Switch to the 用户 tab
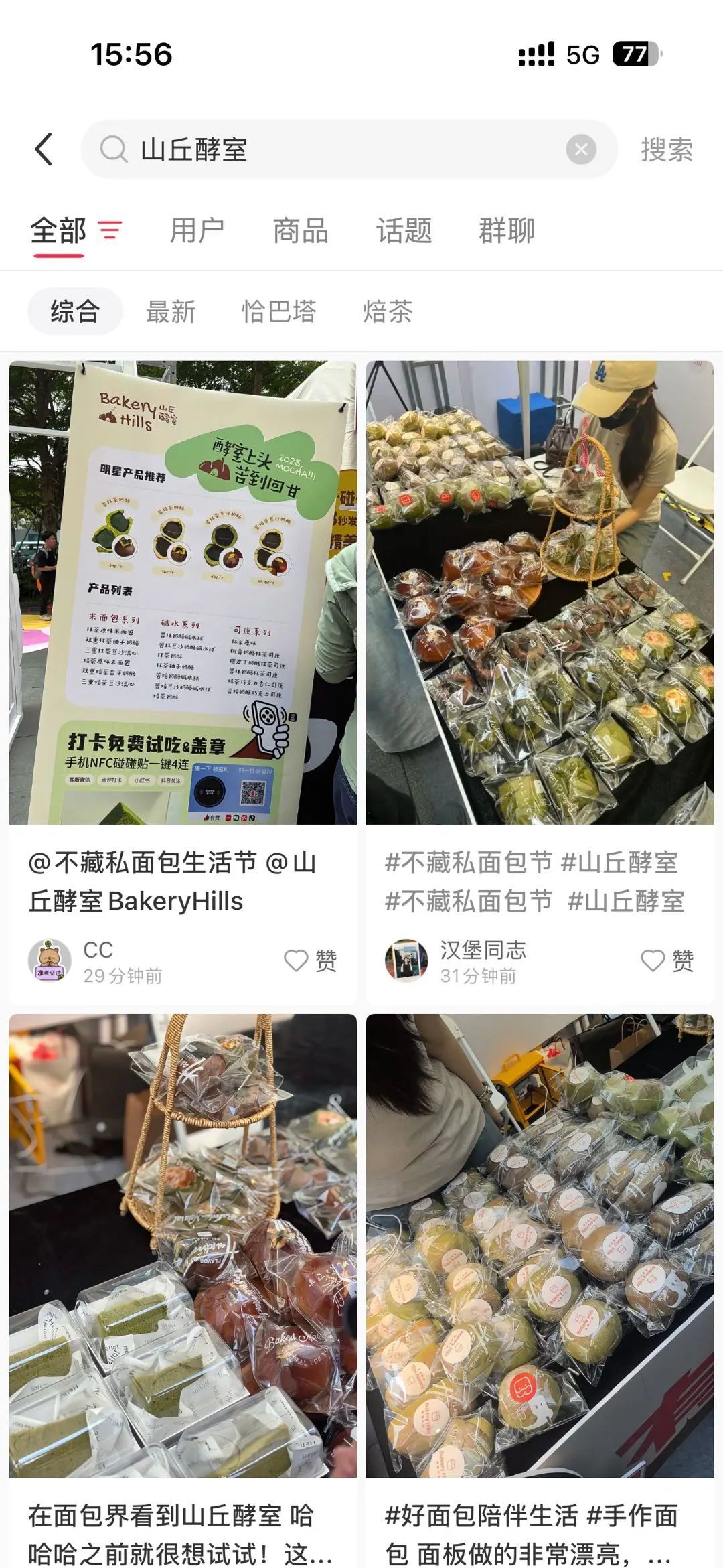The width and height of the screenshot is (723, 1568). click(197, 231)
